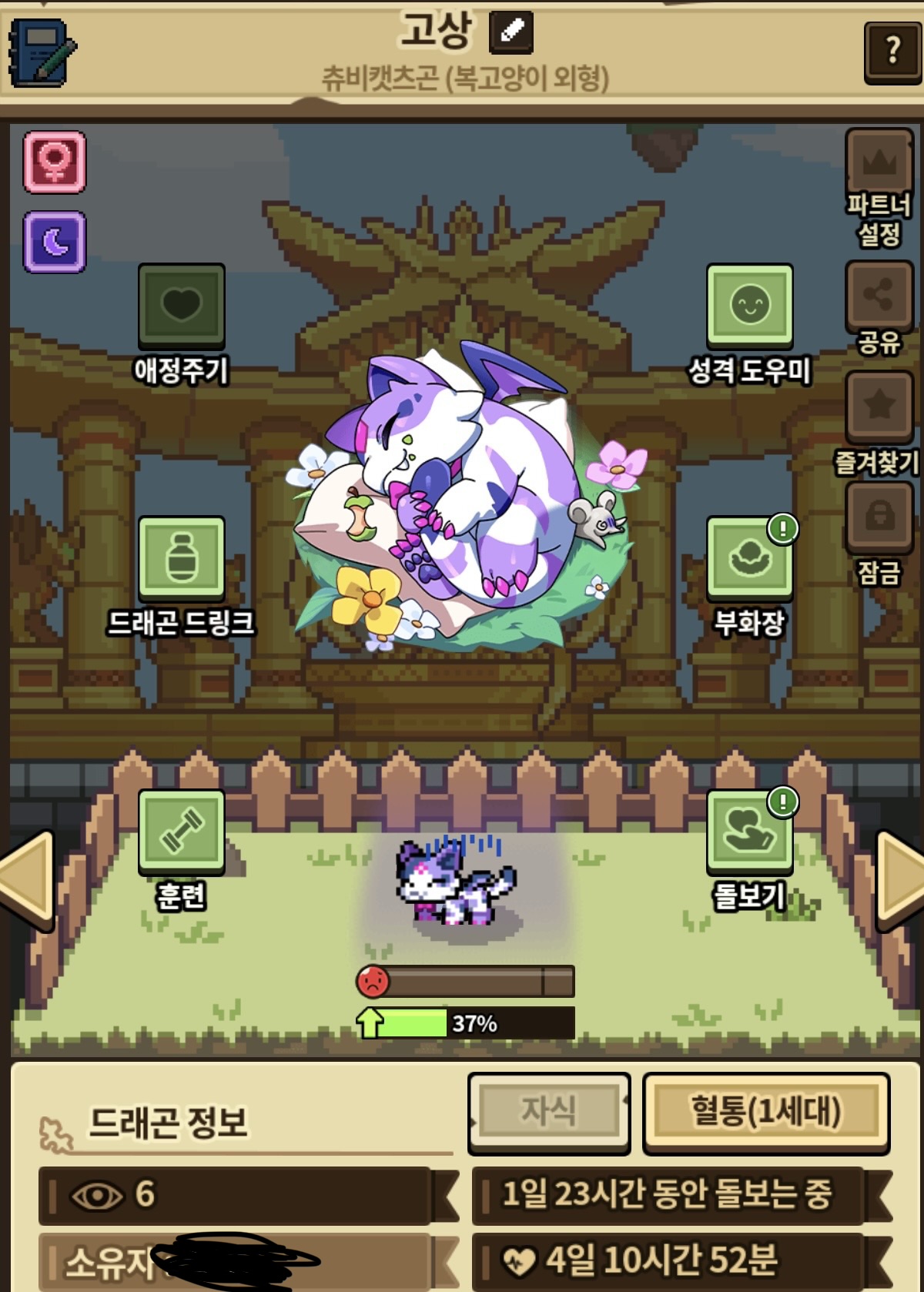Open the 자식 offspring button

(x=549, y=1113)
